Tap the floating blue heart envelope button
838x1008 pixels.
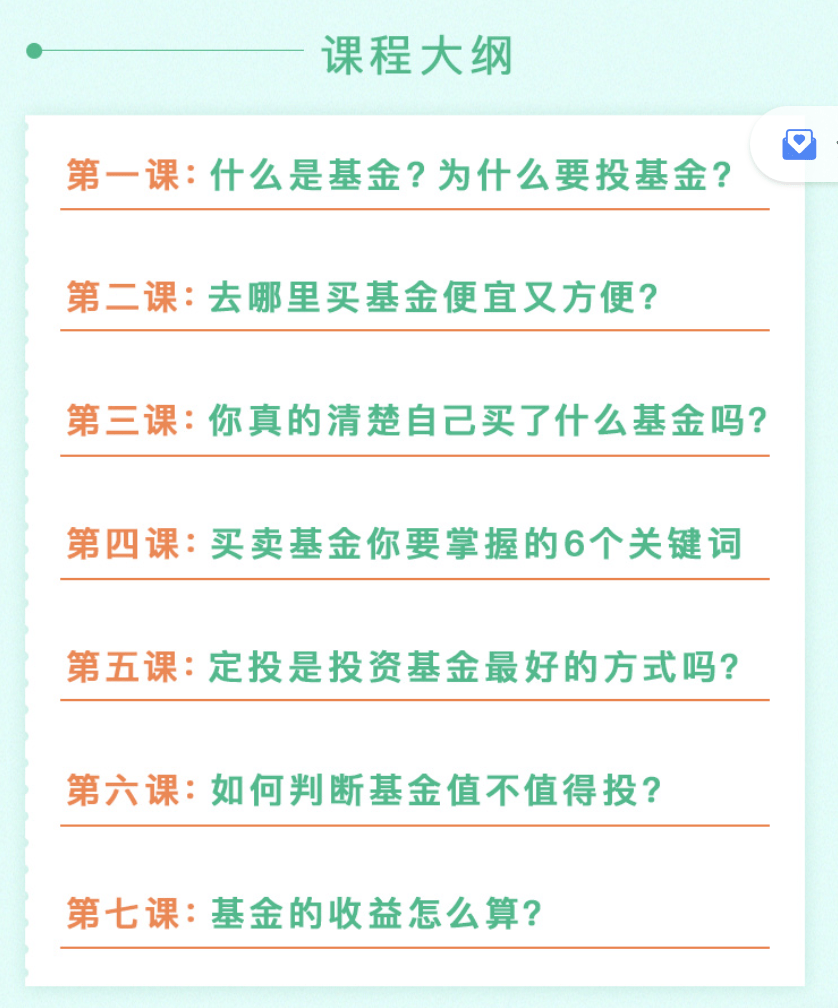pos(799,144)
